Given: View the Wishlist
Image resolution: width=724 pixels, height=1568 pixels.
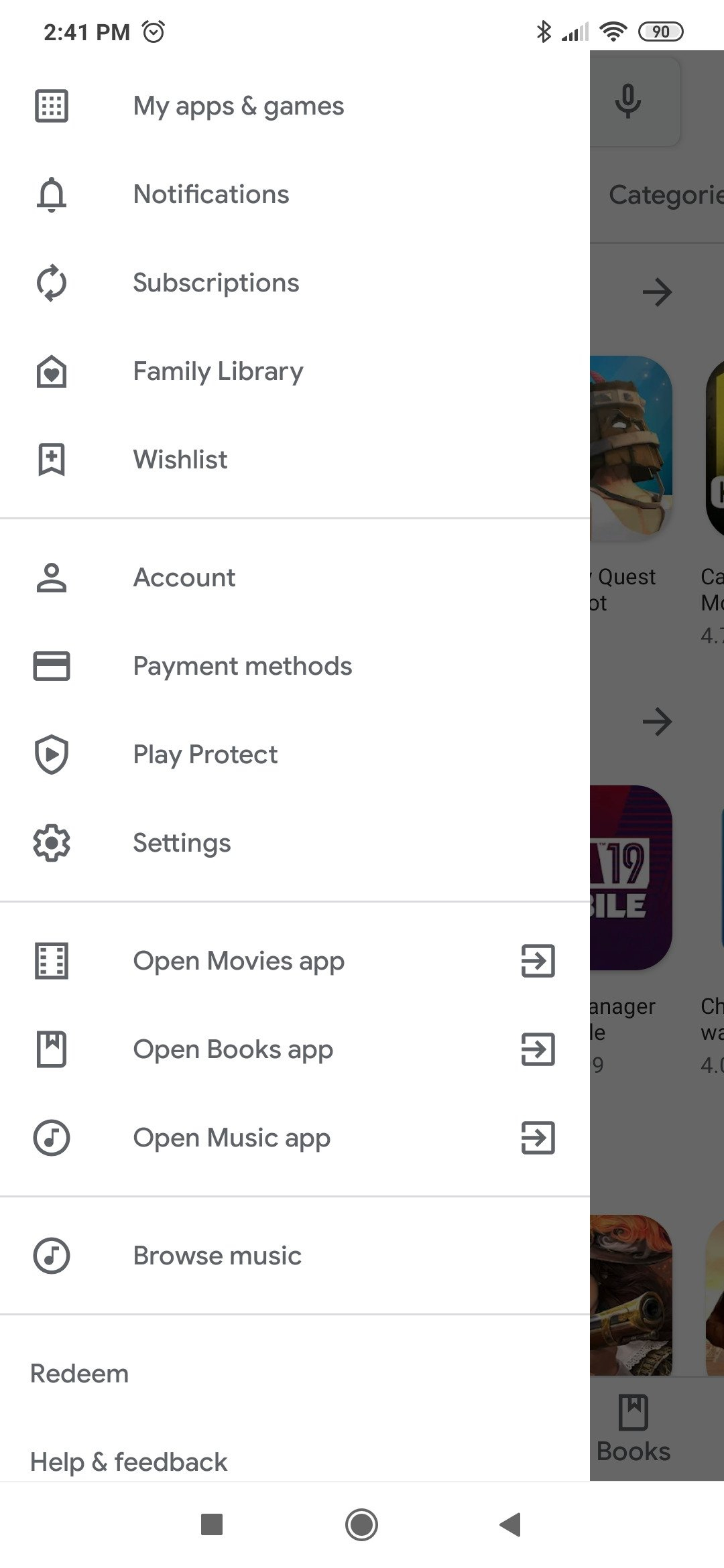Looking at the screenshot, I should coord(295,460).
